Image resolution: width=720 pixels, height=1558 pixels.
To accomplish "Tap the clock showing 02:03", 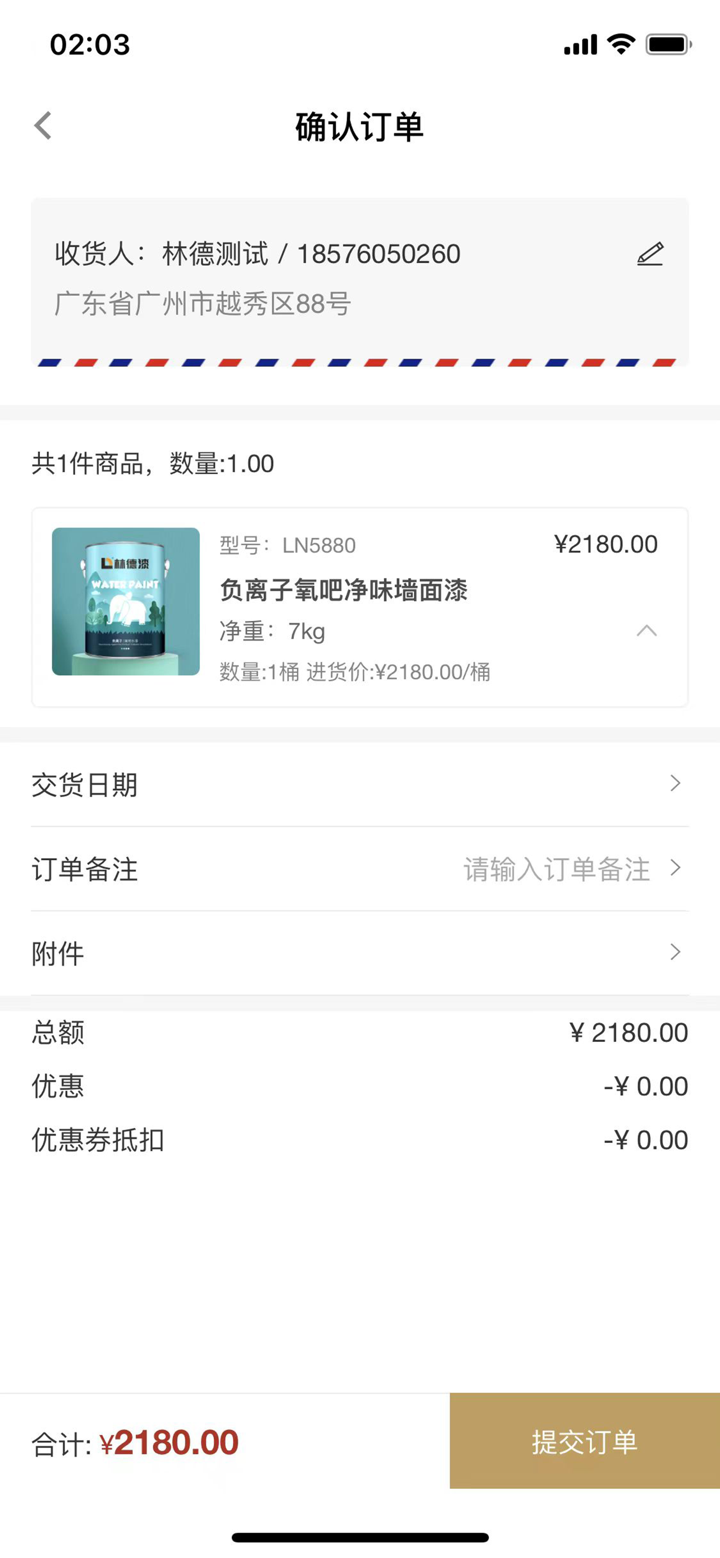I will (x=88, y=44).
